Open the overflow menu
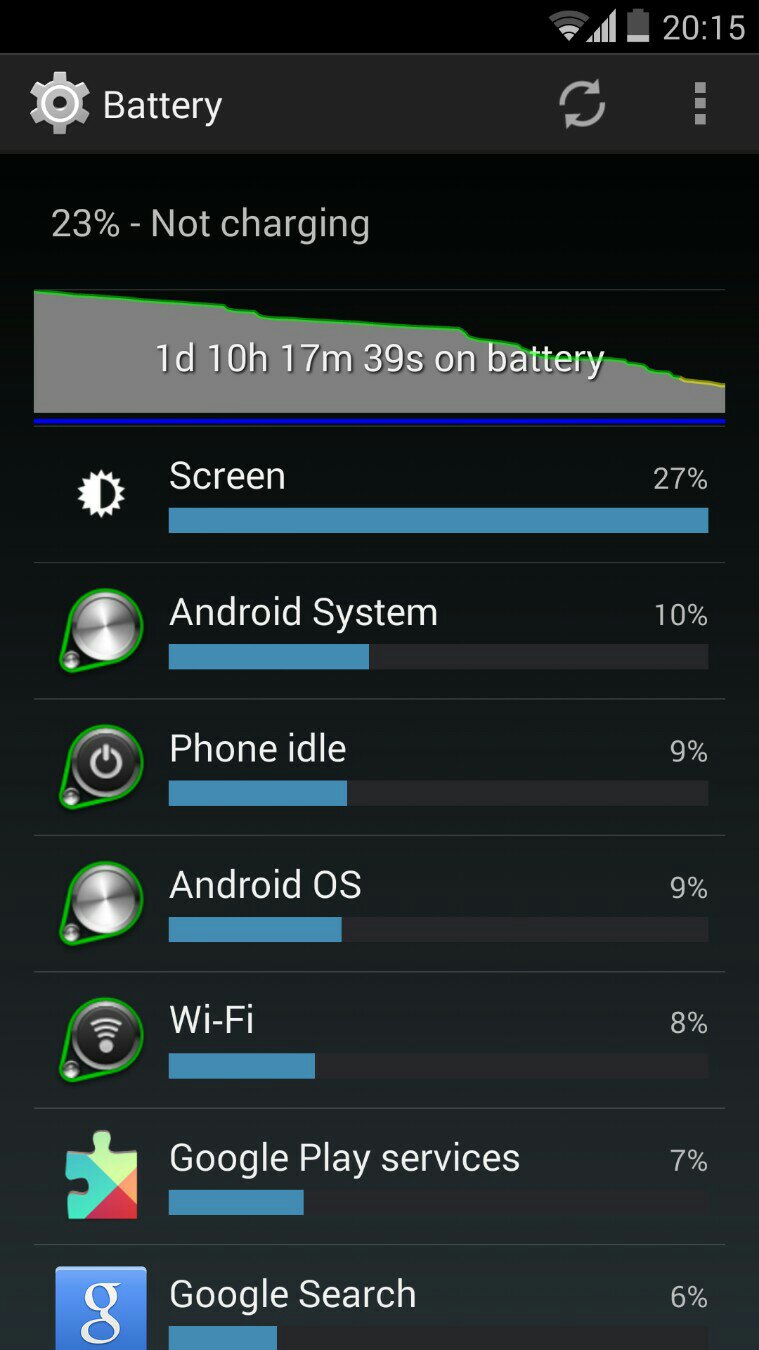 (700, 104)
